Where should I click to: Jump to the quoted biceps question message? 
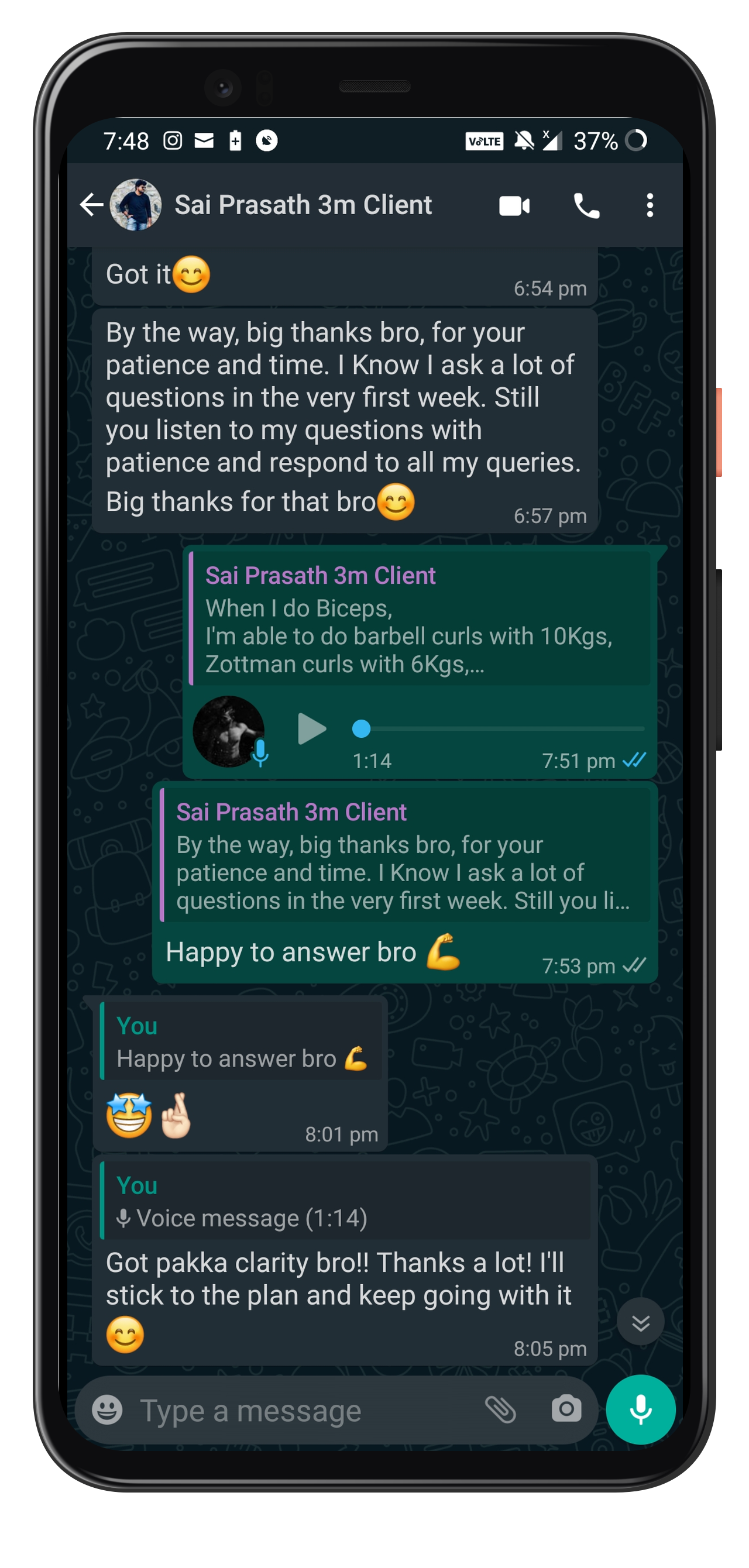click(420, 619)
